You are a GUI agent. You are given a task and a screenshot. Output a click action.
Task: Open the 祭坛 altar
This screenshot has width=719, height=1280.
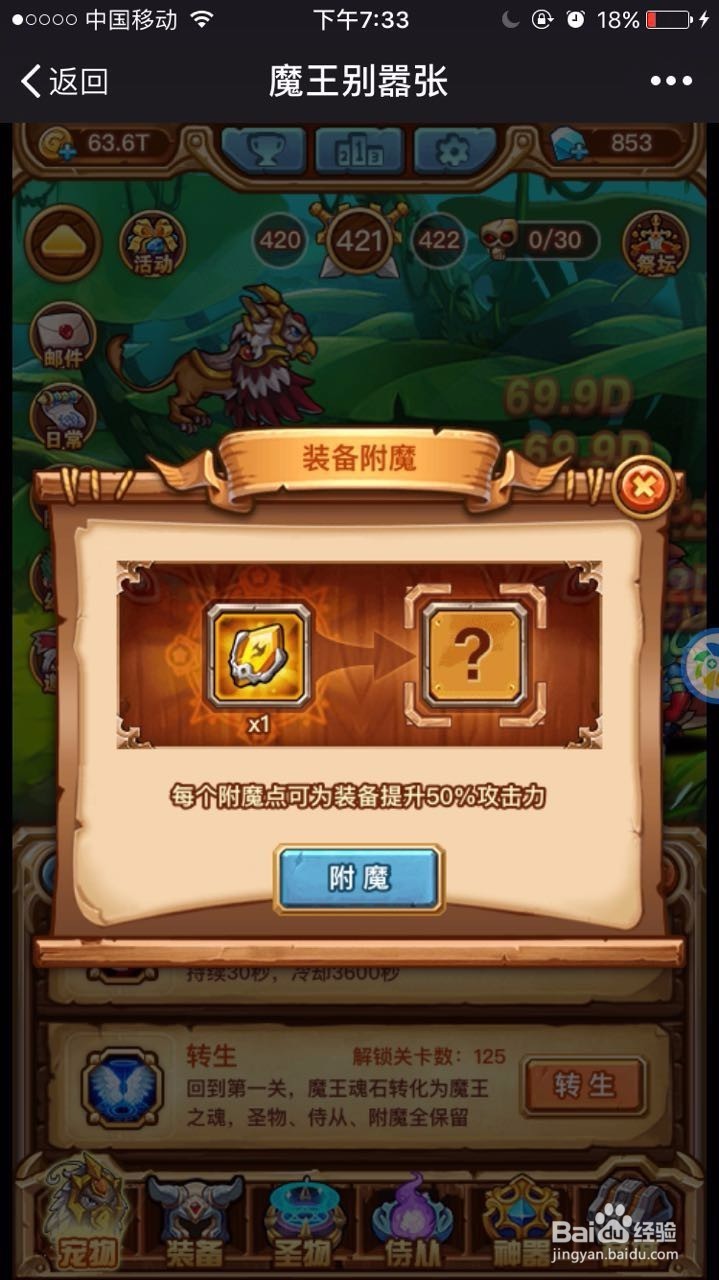pos(655,242)
